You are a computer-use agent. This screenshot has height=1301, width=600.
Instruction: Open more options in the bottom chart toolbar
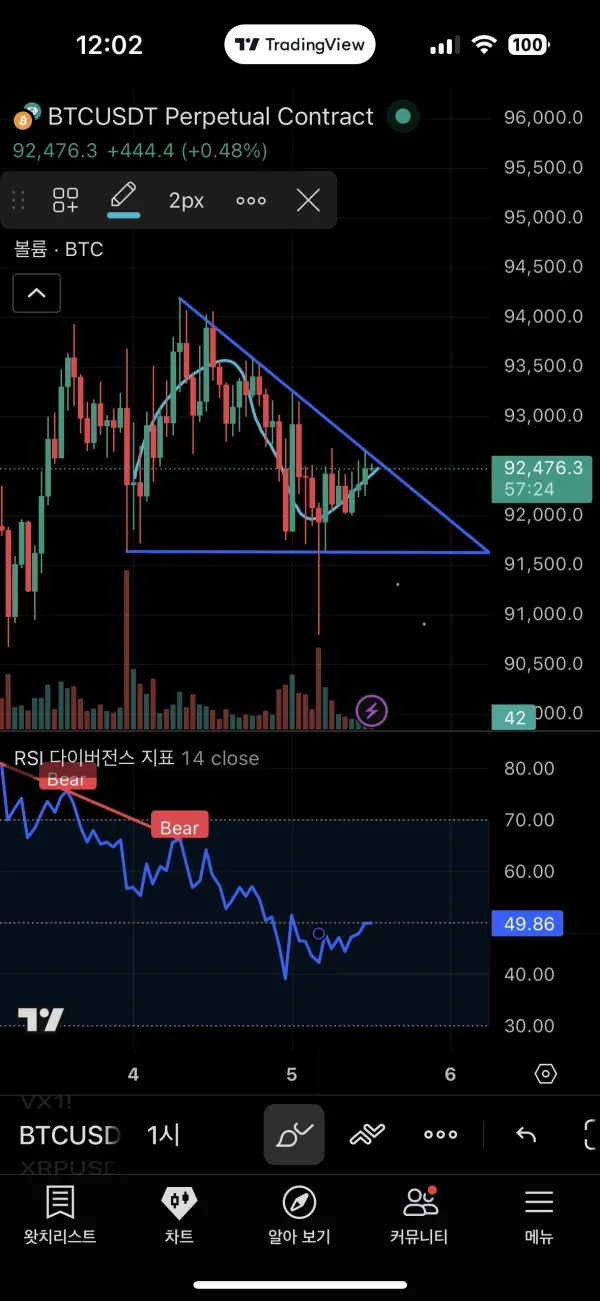440,1134
